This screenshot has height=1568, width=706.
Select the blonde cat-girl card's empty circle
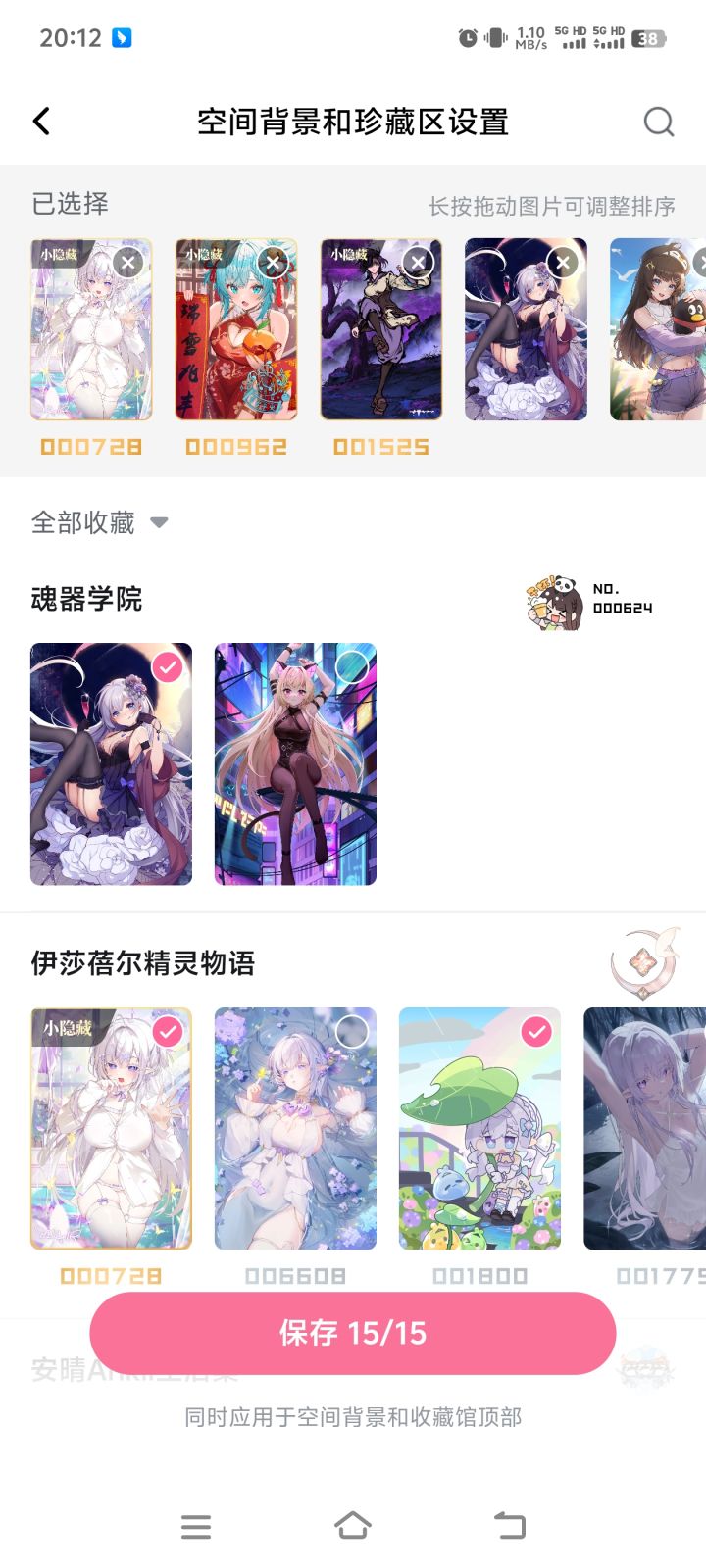352,665
